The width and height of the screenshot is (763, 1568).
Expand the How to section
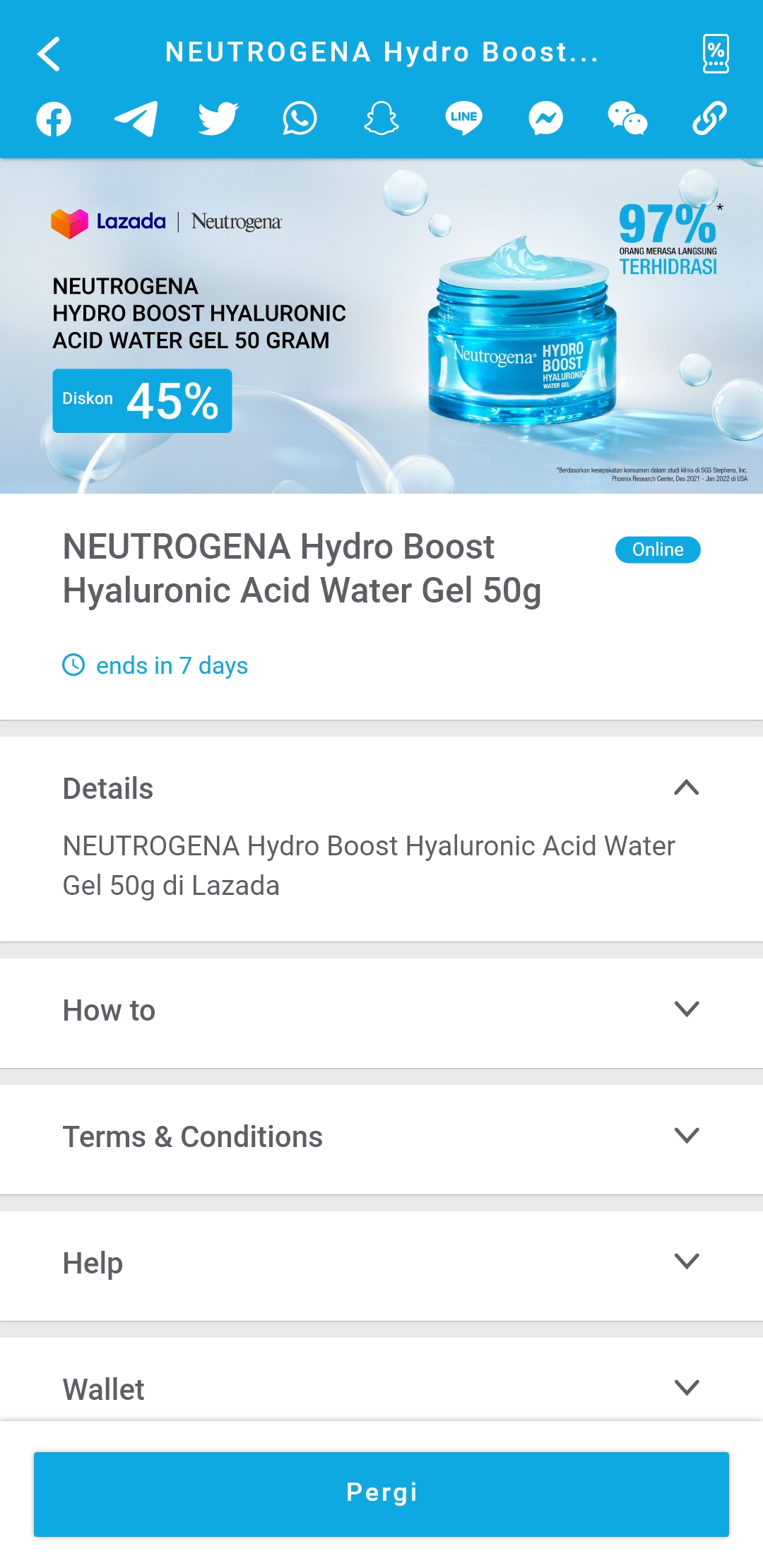tap(381, 1010)
